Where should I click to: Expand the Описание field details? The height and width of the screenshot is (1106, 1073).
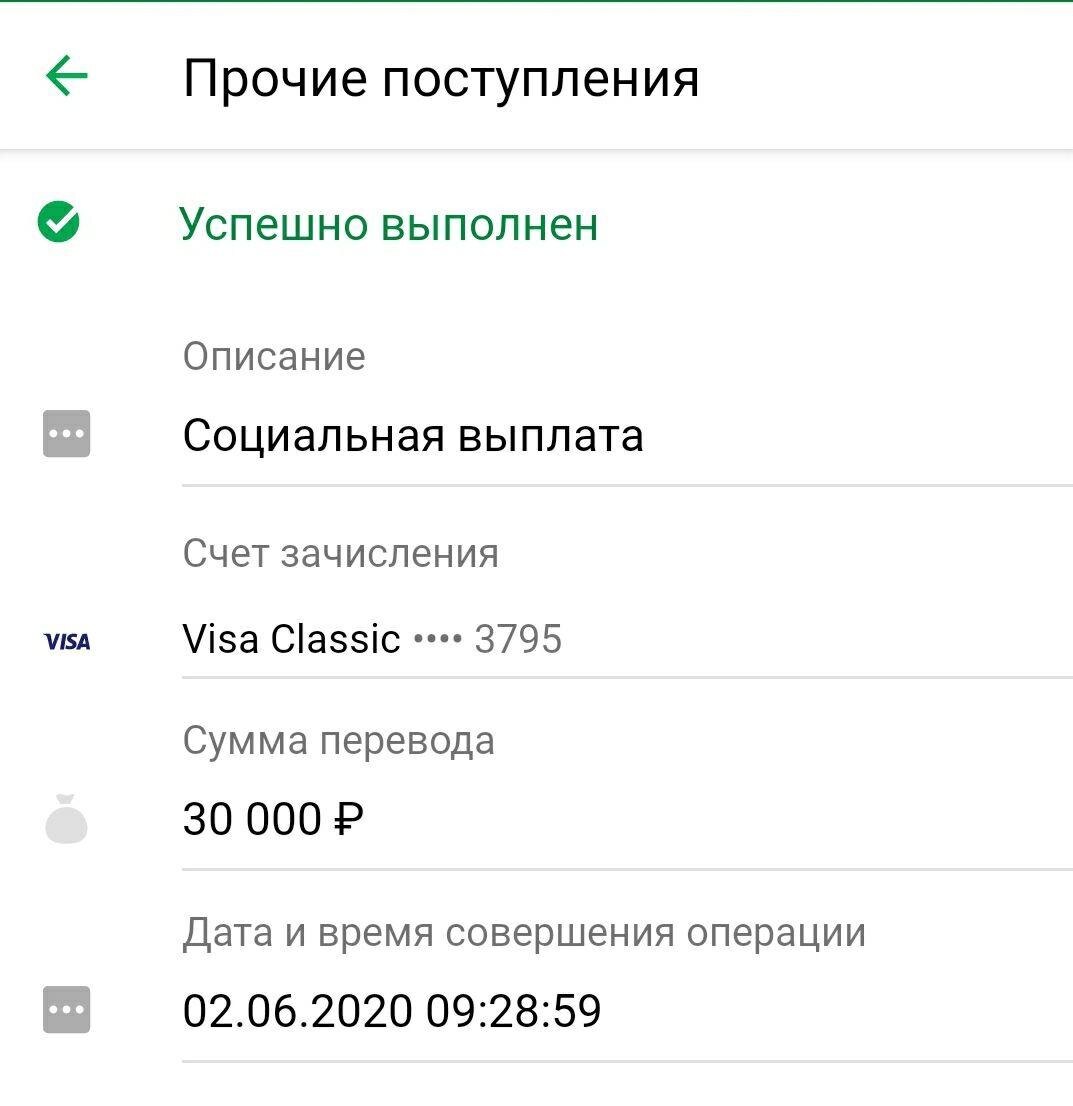point(272,356)
